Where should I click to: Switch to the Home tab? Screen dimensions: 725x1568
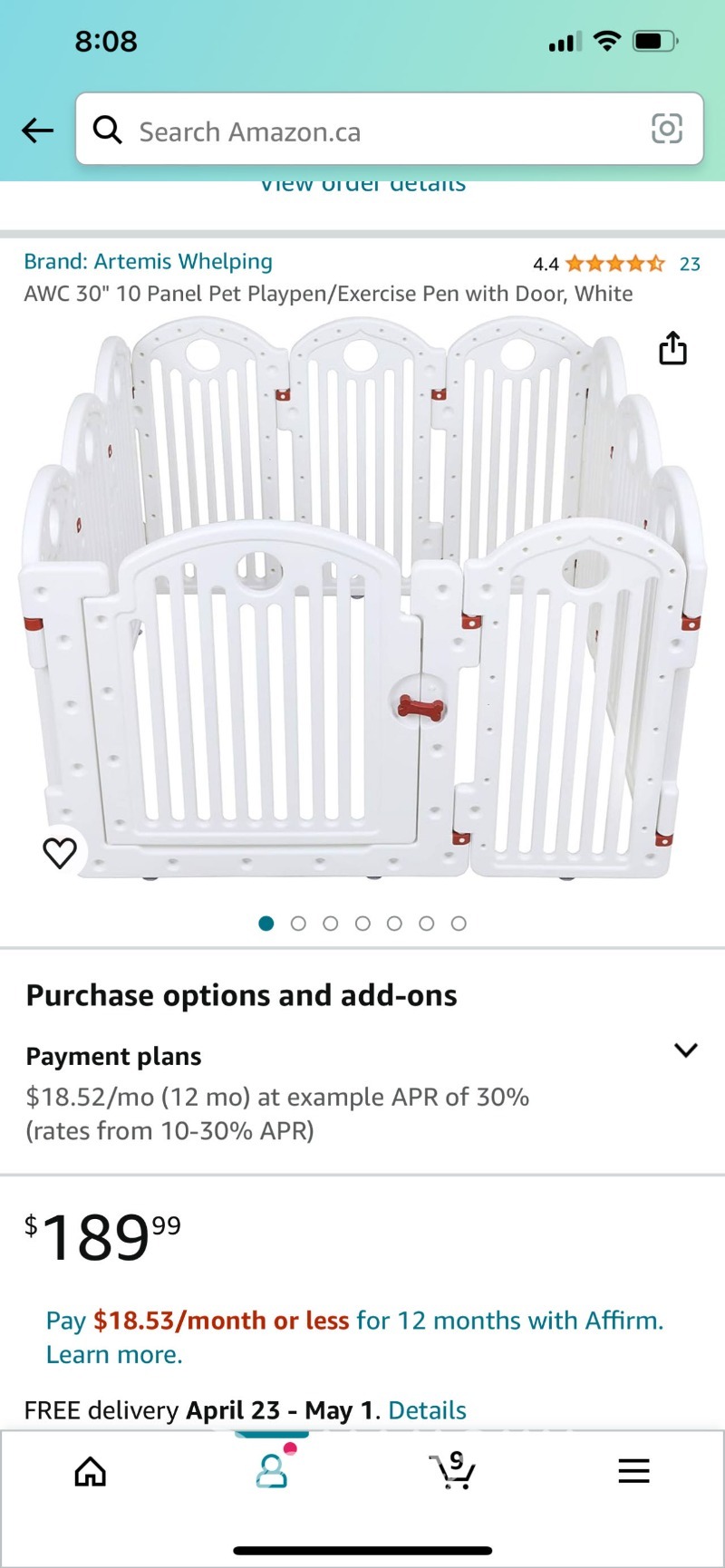click(x=90, y=1471)
